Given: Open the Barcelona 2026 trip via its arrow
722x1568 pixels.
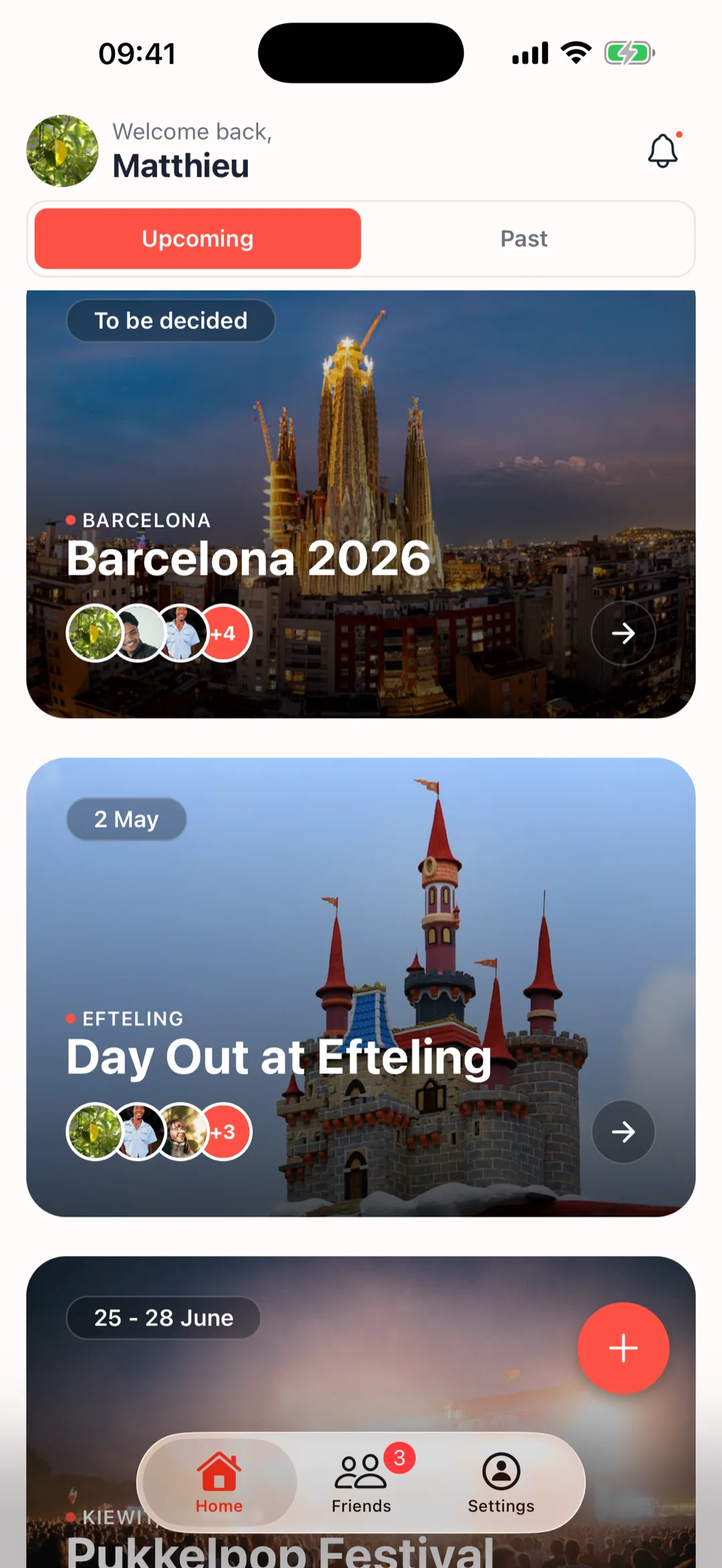Looking at the screenshot, I should [622, 633].
